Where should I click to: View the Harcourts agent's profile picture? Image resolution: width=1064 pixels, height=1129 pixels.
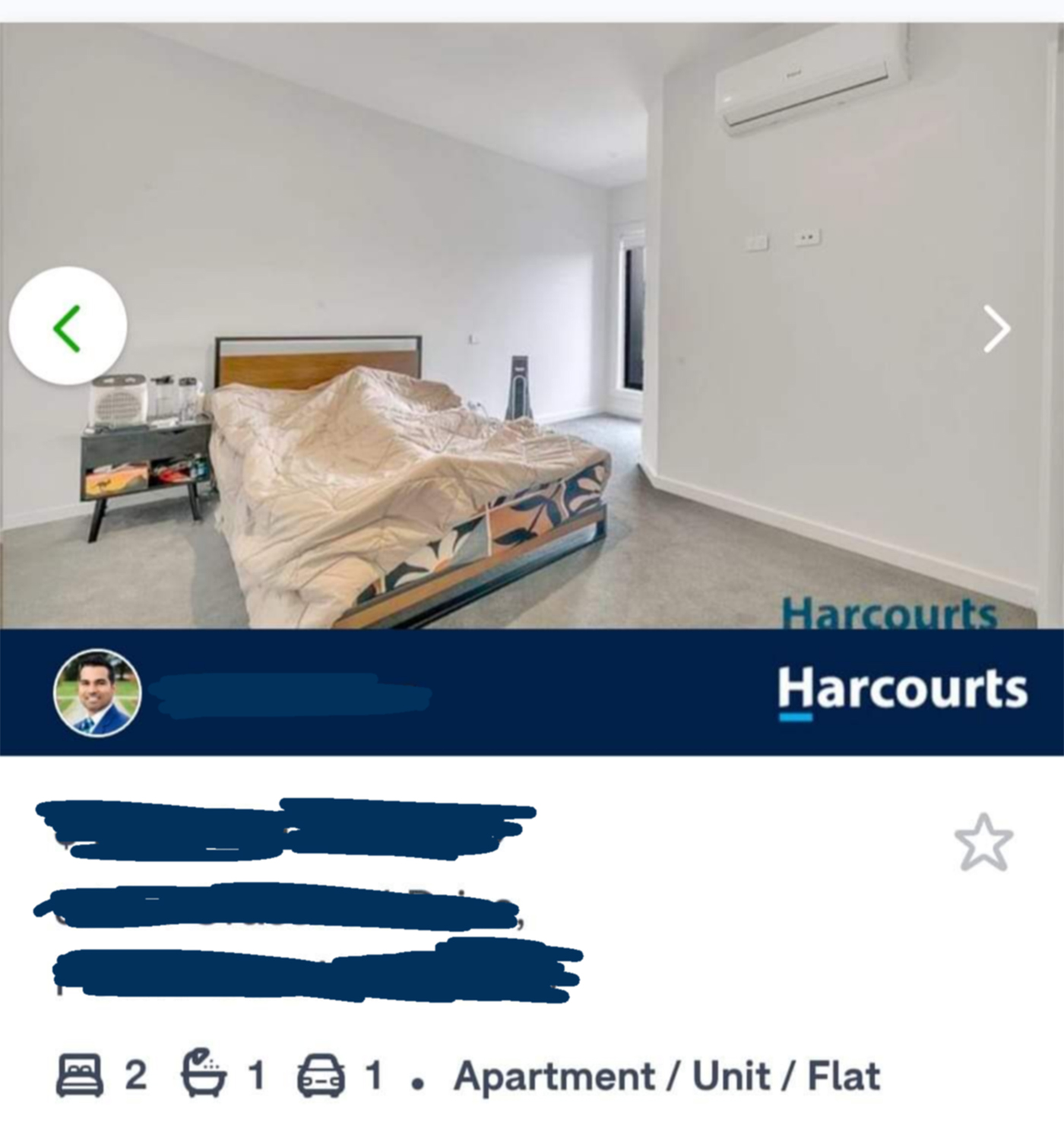pyautogui.click(x=97, y=693)
